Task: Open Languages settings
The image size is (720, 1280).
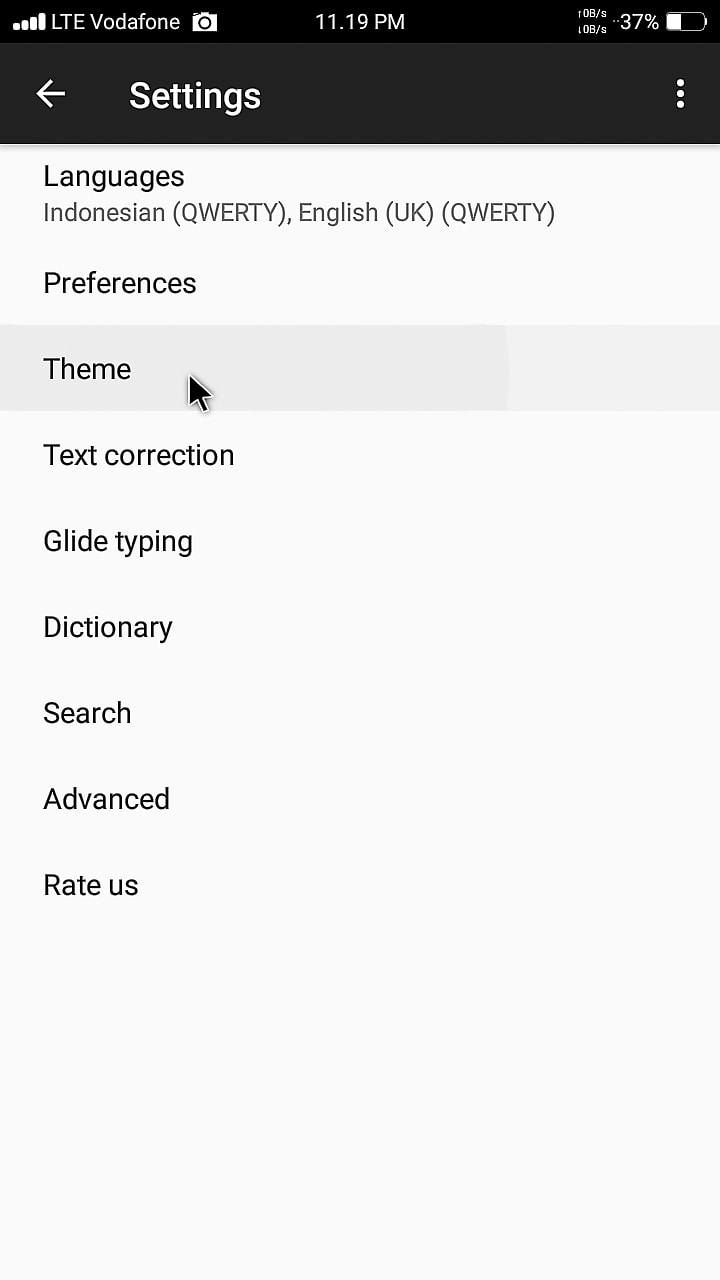Action: pyautogui.click(x=298, y=193)
